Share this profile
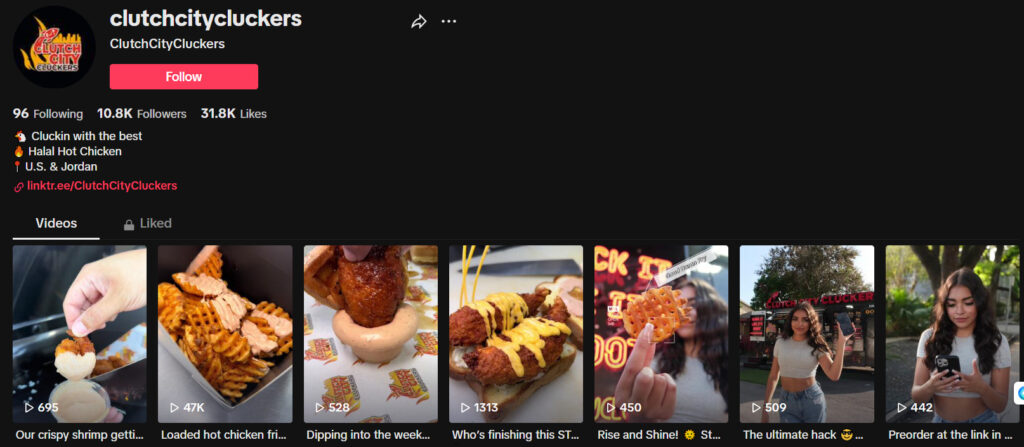Image resolution: width=1024 pixels, height=447 pixels. coord(419,21)
